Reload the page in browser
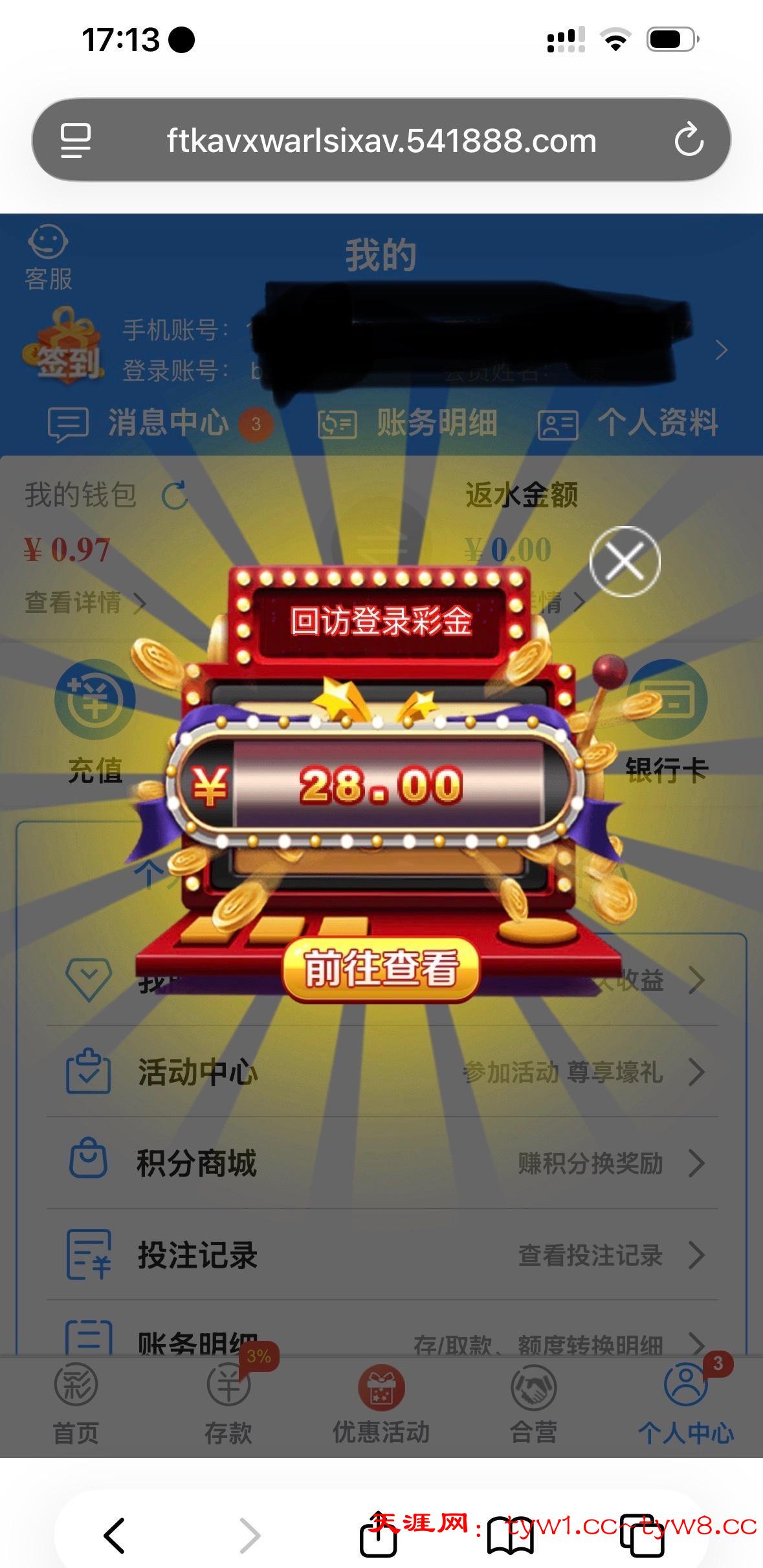763x1568 pixels. point(689,140)
